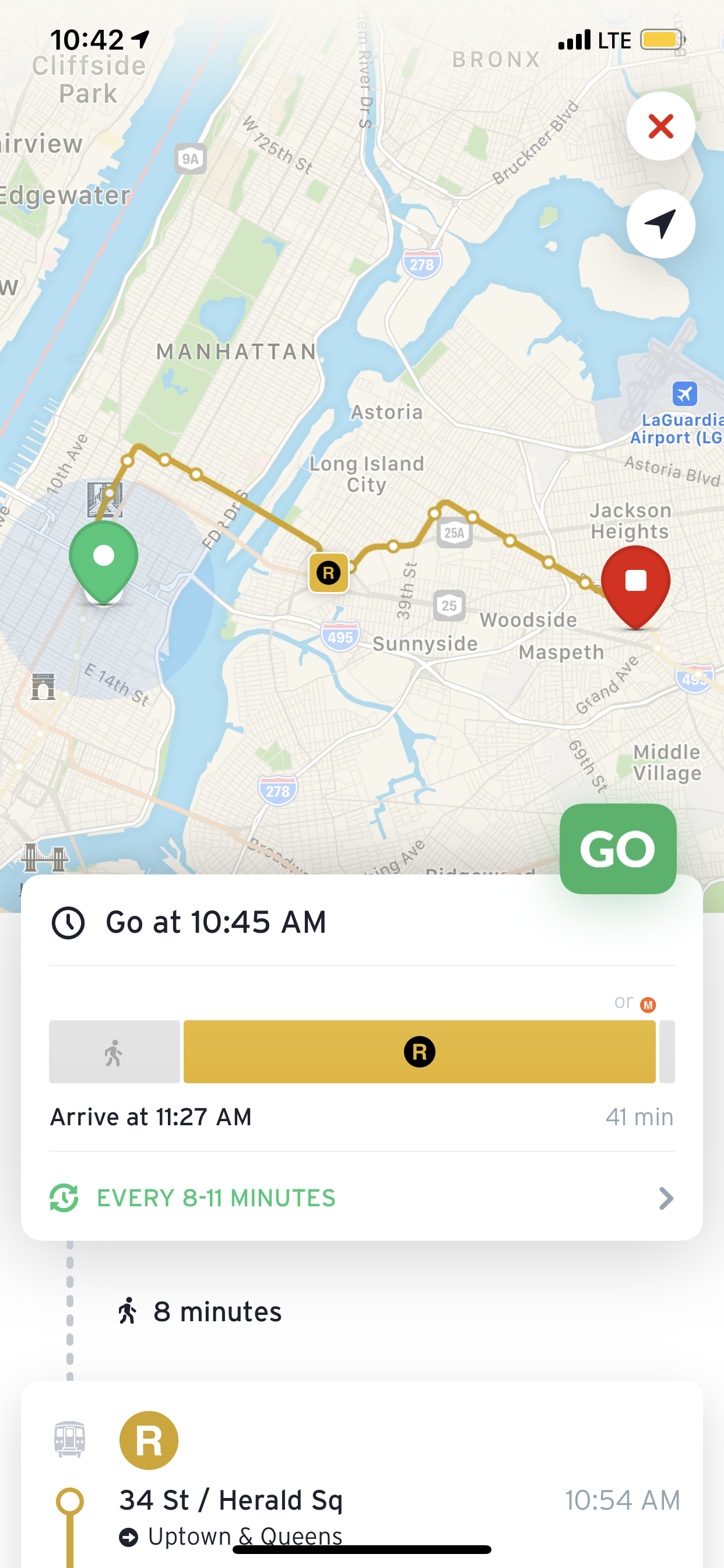Expand the Every 8-11 minutes departures
Viewport: 724px width, 1568px height.
(361, 1198)
